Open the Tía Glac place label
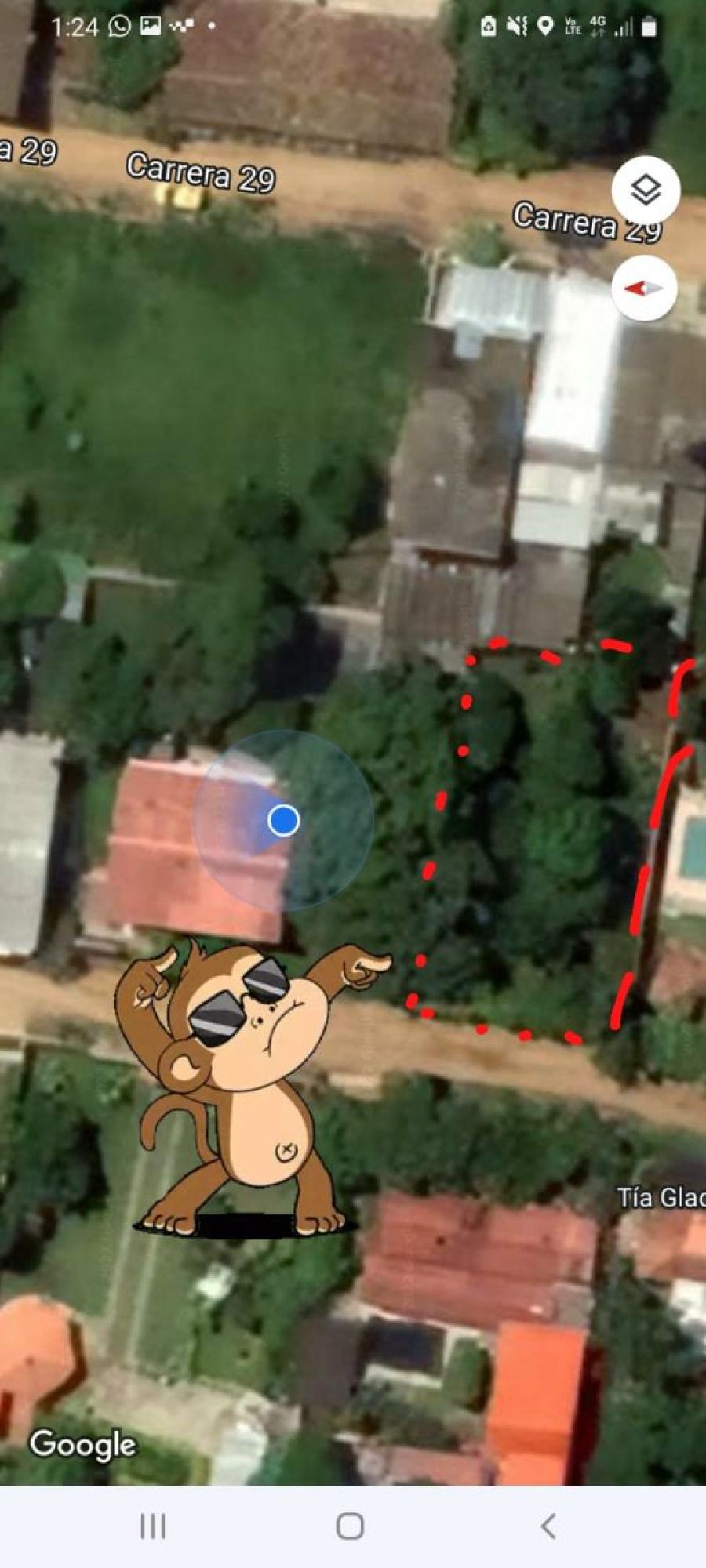 click(x=661, y=1197)
